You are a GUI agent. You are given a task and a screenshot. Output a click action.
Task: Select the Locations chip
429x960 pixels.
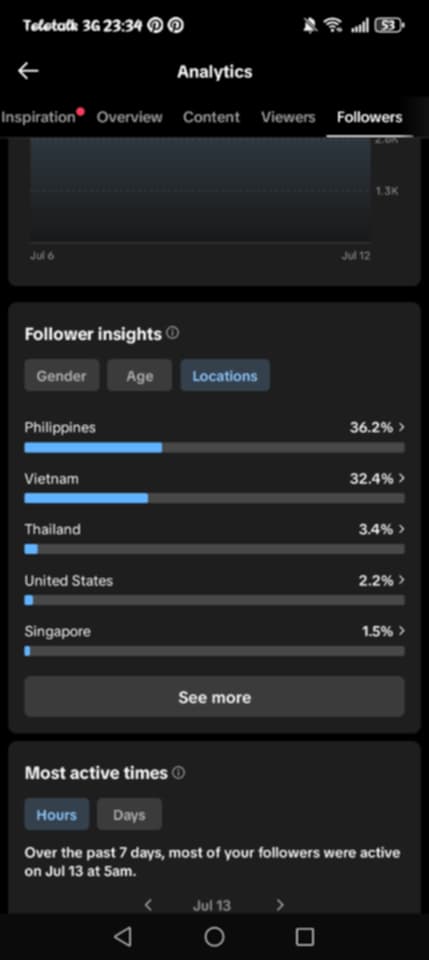(x=225, y=375)
